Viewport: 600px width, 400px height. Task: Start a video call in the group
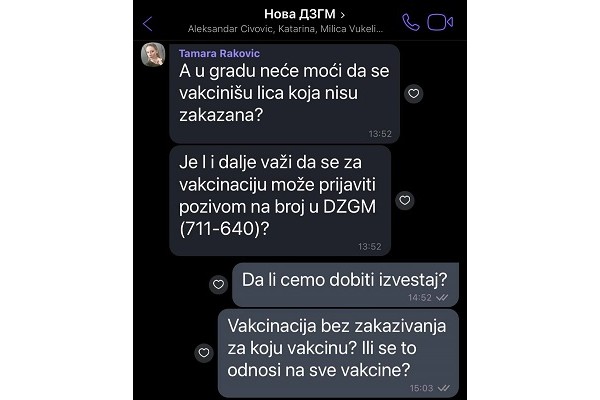point(440,22)
